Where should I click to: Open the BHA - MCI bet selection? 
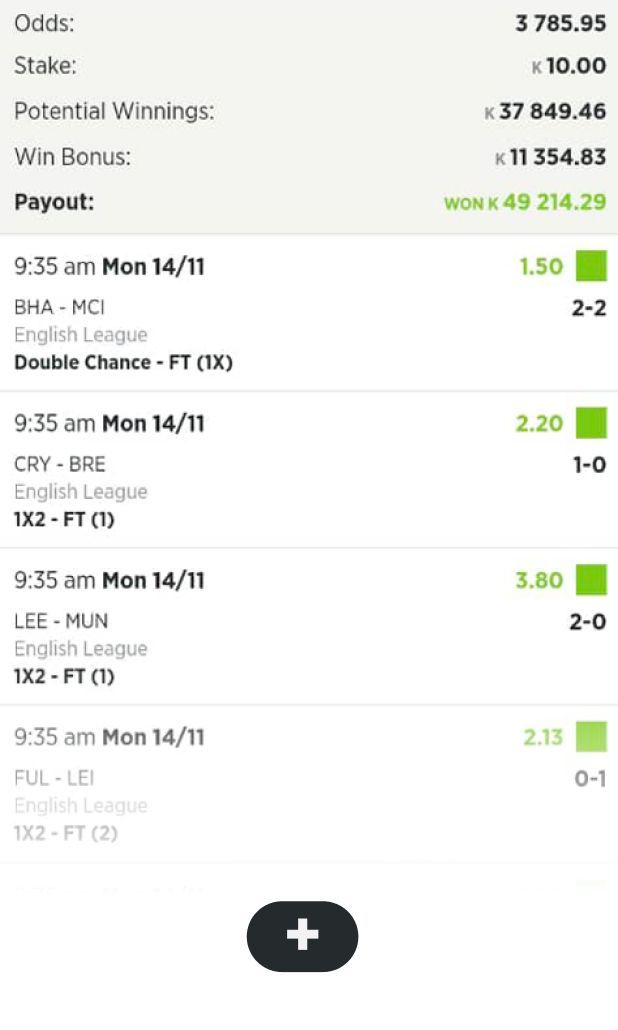click(x=308, y=314)
